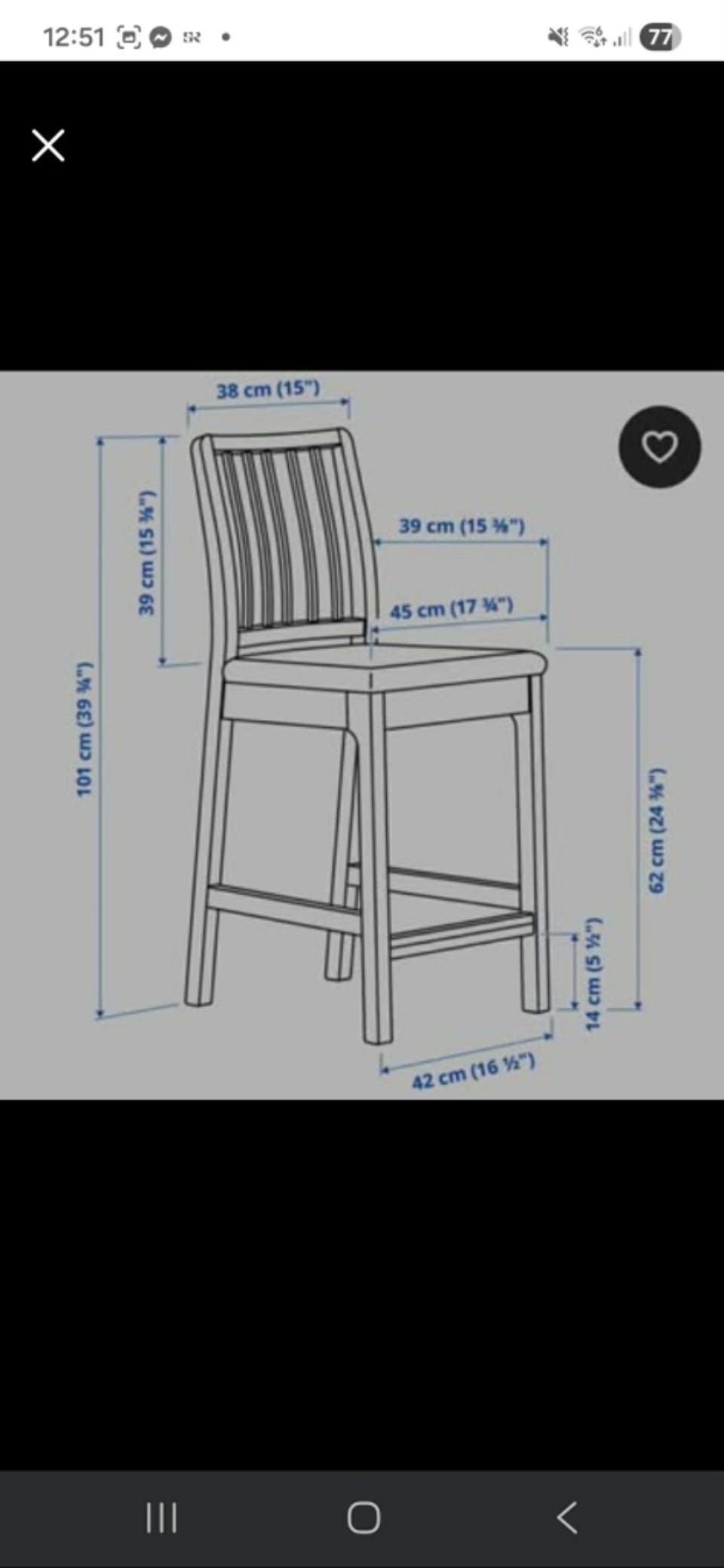Screen dimensions: 724x1568
Task: Go back with the system back button
Action: pos(567,1517)
